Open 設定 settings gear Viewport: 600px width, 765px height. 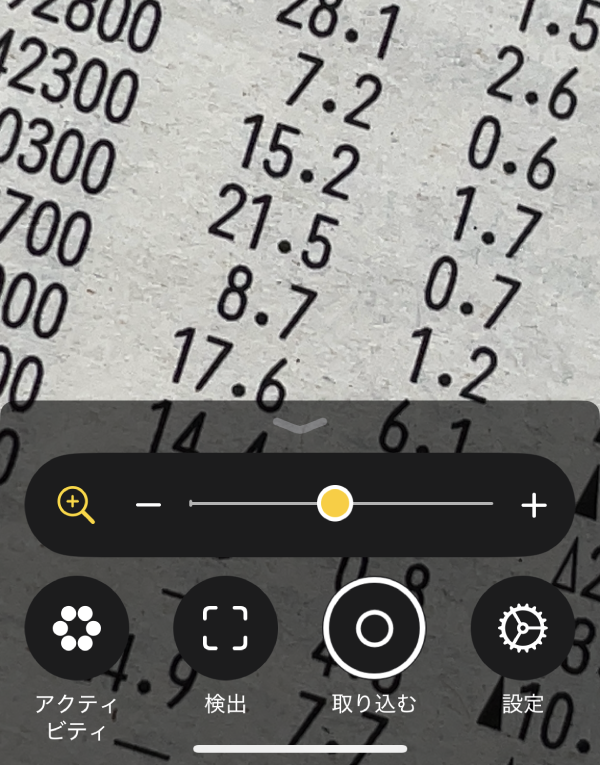[522, 628]
